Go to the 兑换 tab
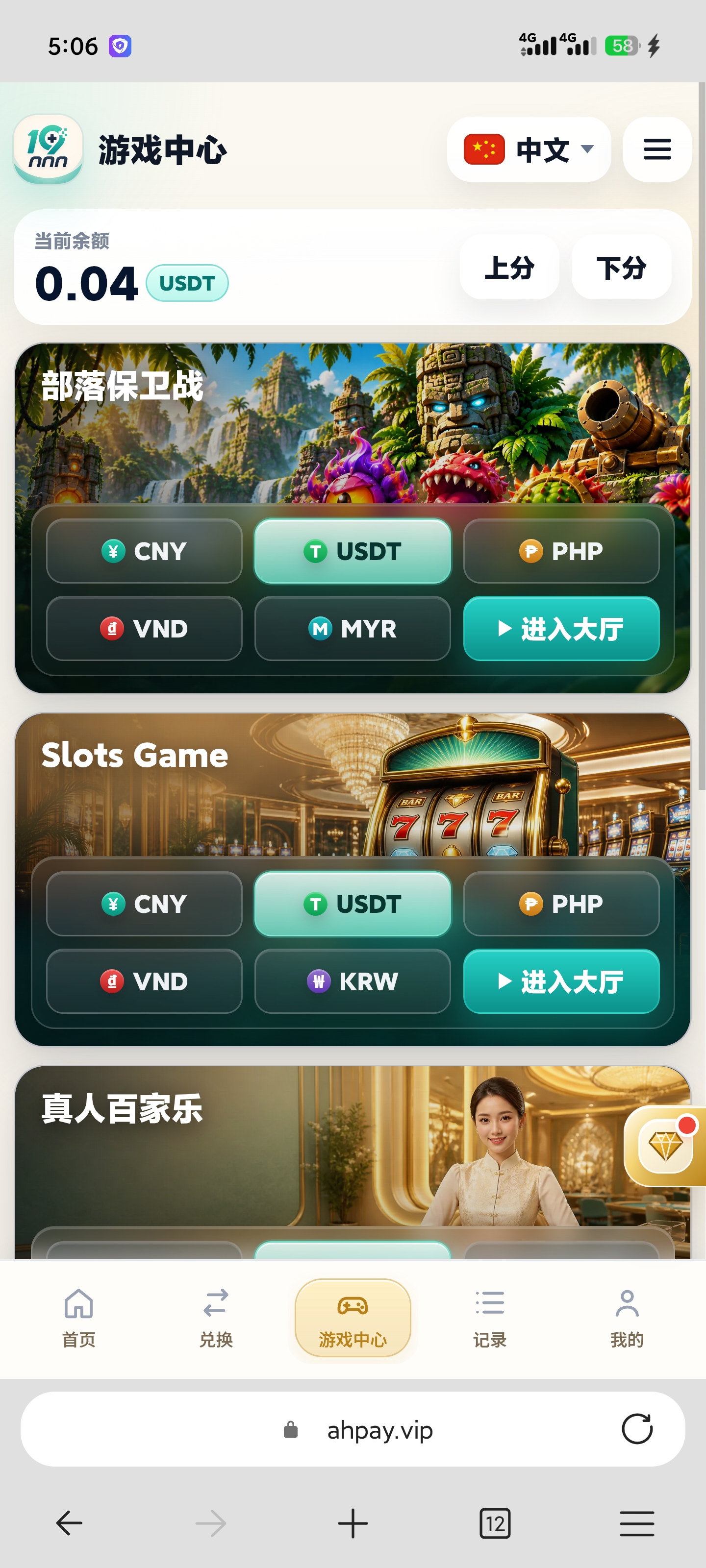Screen dimensions: 706x1568 coord(216,1318)
